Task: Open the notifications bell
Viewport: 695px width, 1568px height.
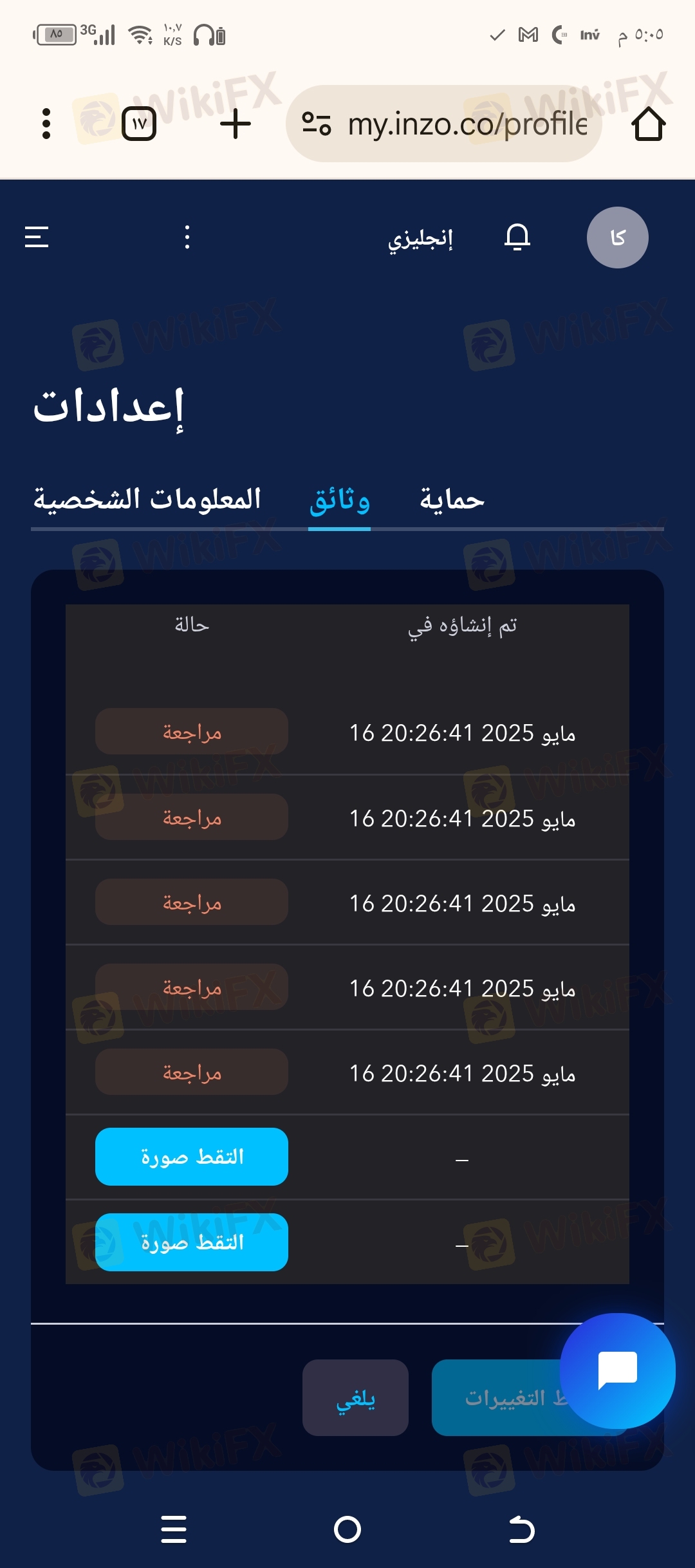Action: coord(517,237)
